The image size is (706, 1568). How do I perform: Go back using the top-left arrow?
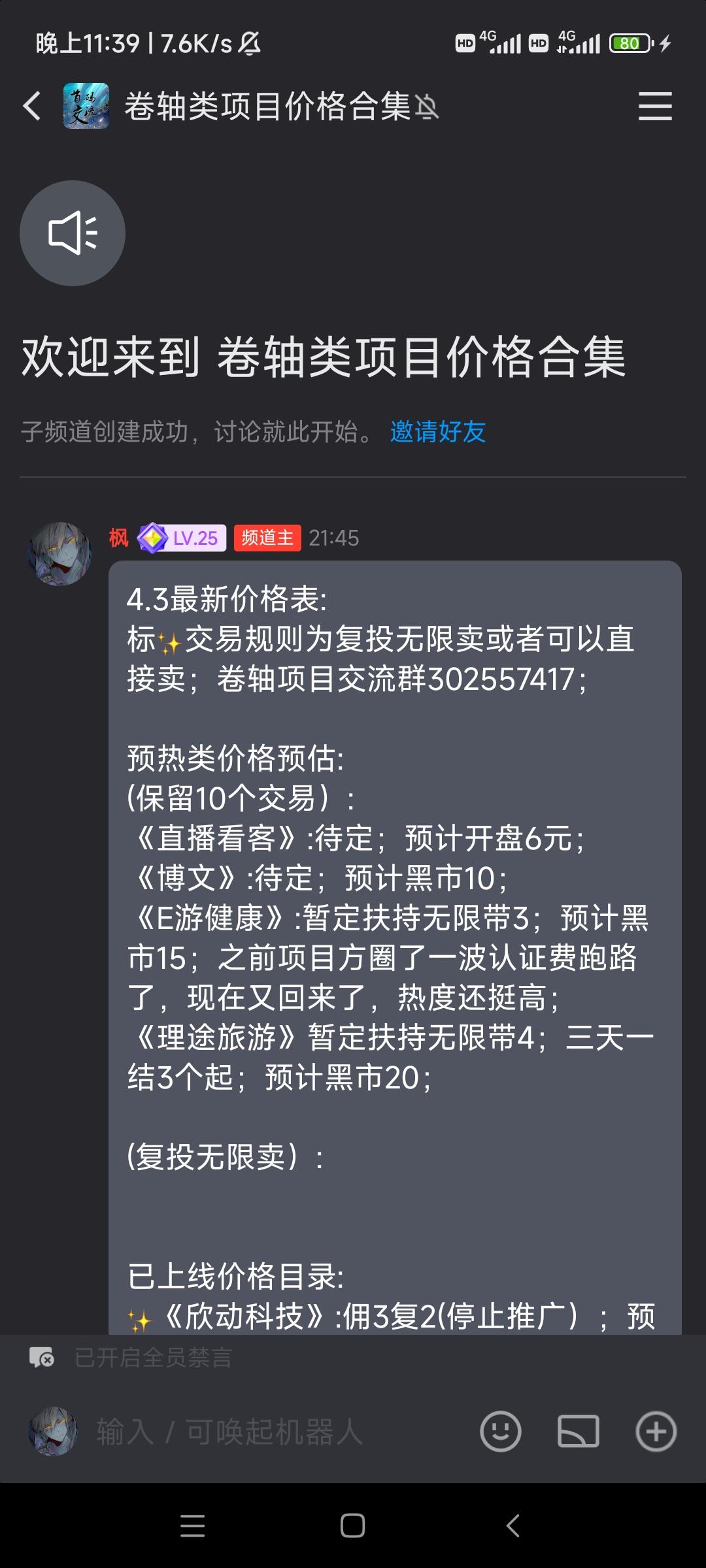(32, 106)
